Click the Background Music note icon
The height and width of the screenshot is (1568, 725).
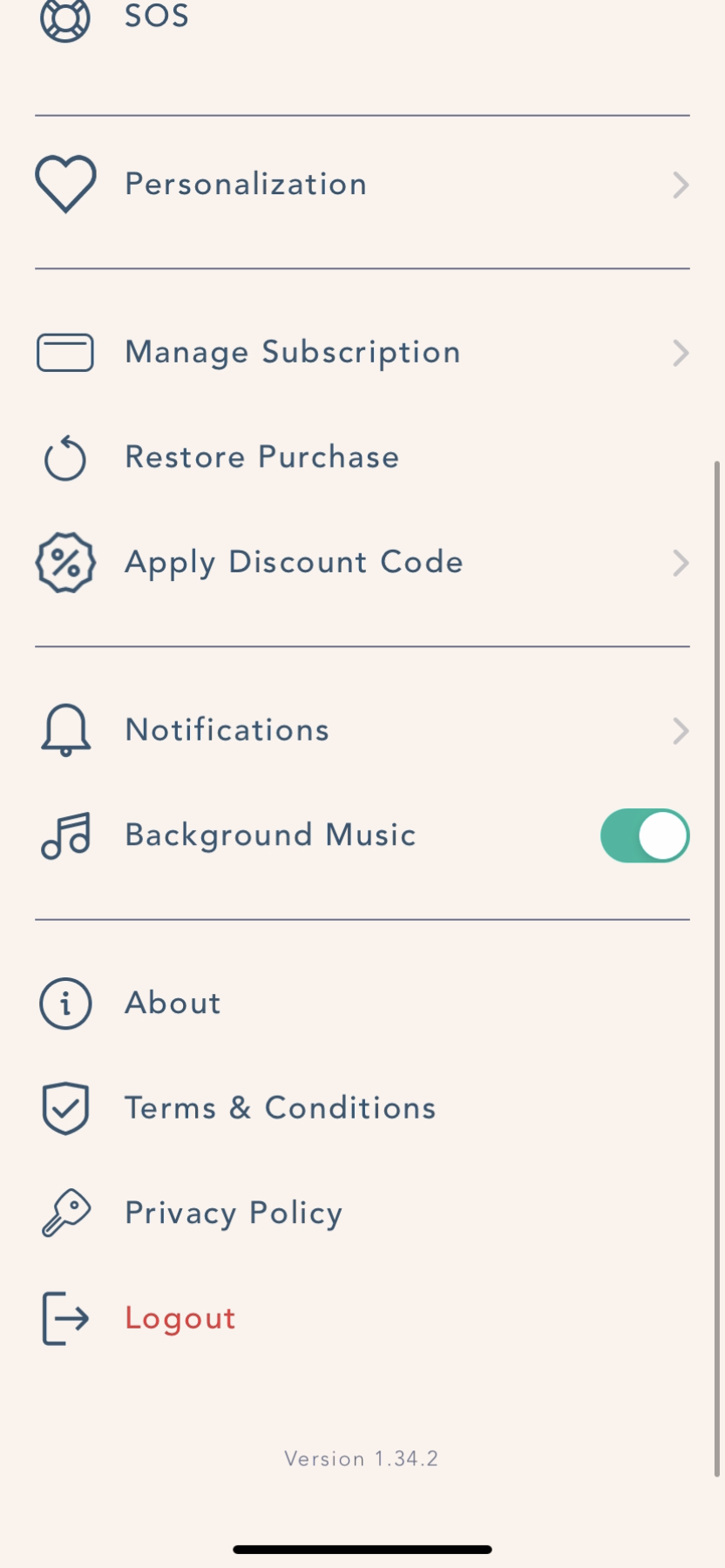point(64,835)
